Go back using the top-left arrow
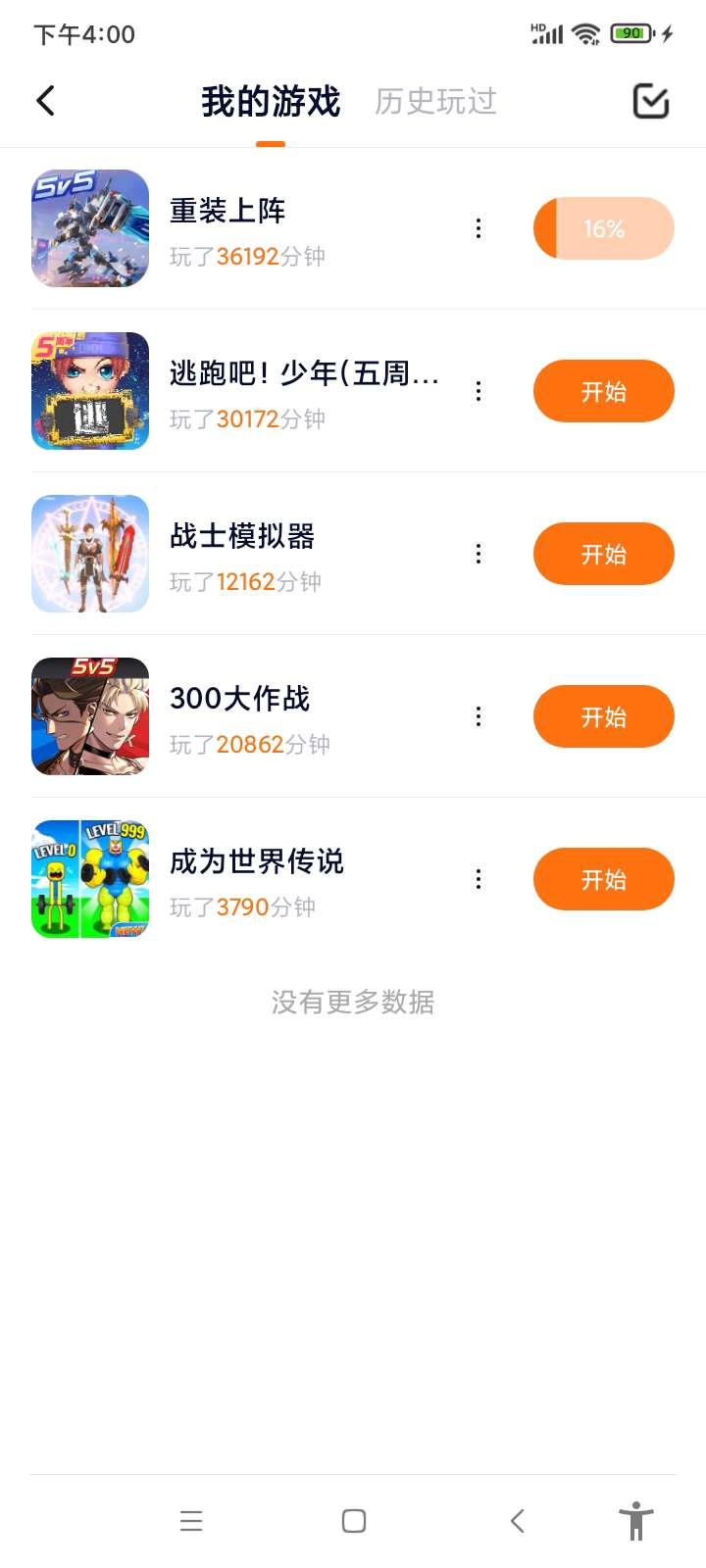The image size is (706, 1568). click(46, 101)
